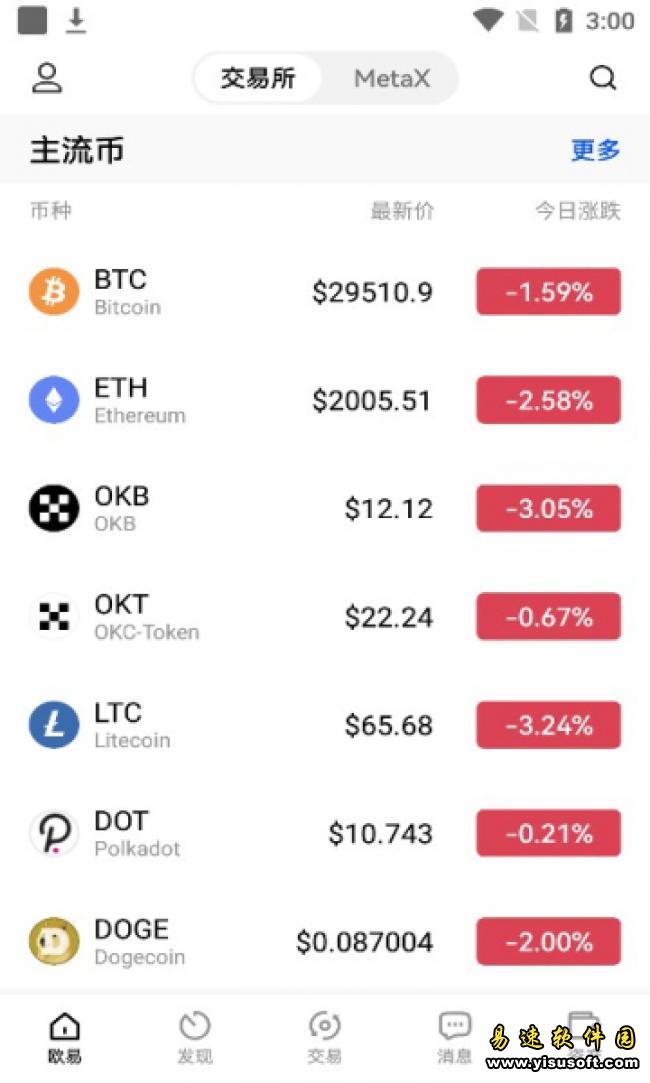
Task: Open the search magnifier
Action: [603, 78]
